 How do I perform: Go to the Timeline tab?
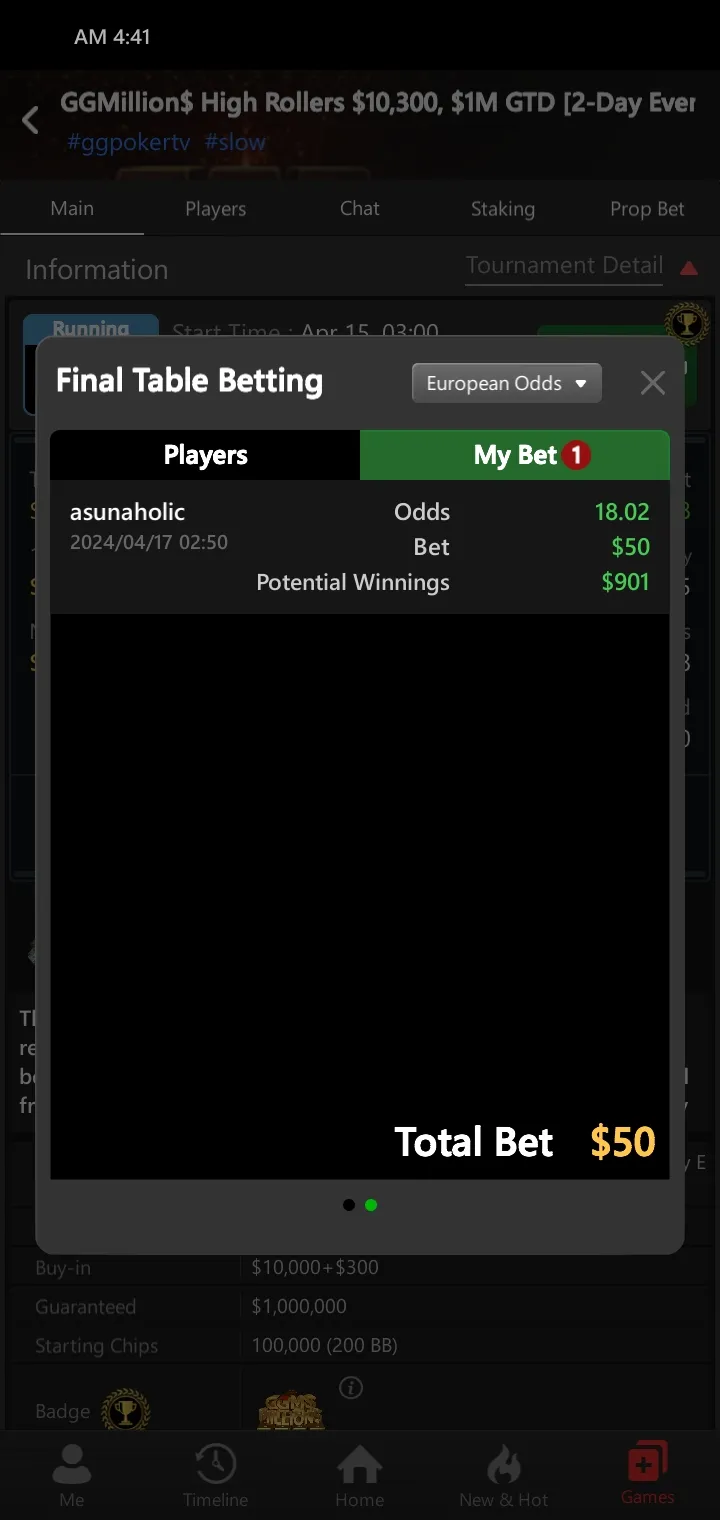point(215,1475)
